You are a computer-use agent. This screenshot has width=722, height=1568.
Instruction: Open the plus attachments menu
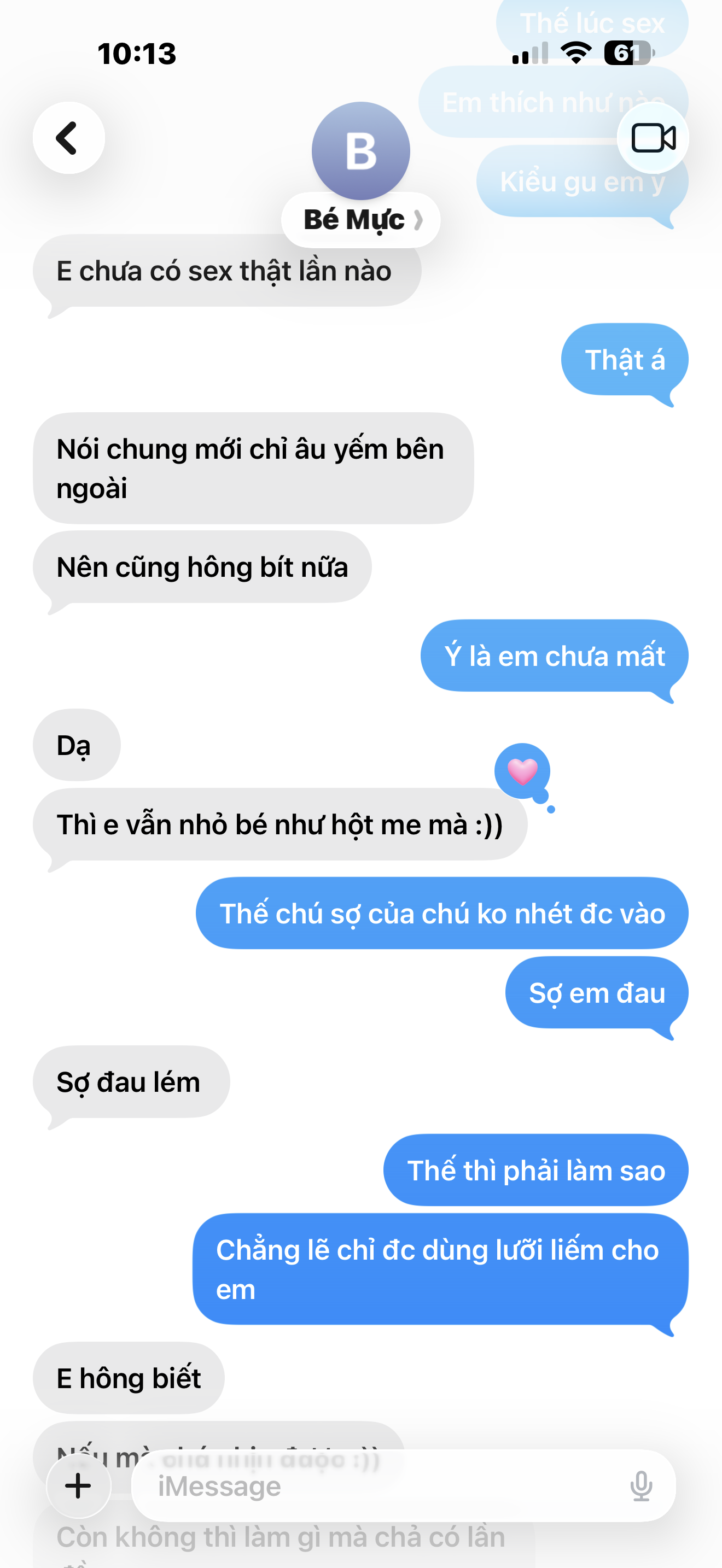(79, 1486)
